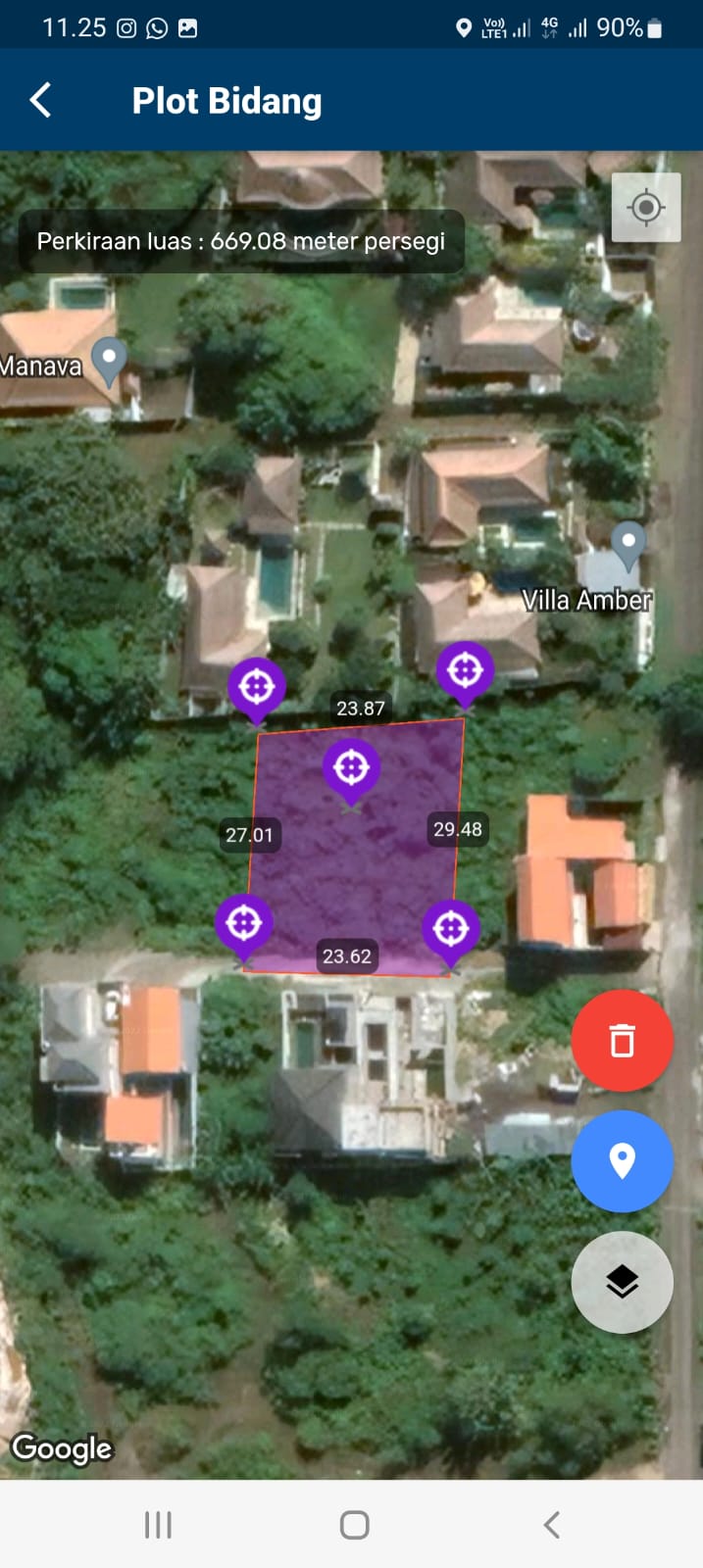The width and height of the screenshot is (703, 1568).
Task: Go back from Plot Bidang screen
Action: [x=40, y=100]
